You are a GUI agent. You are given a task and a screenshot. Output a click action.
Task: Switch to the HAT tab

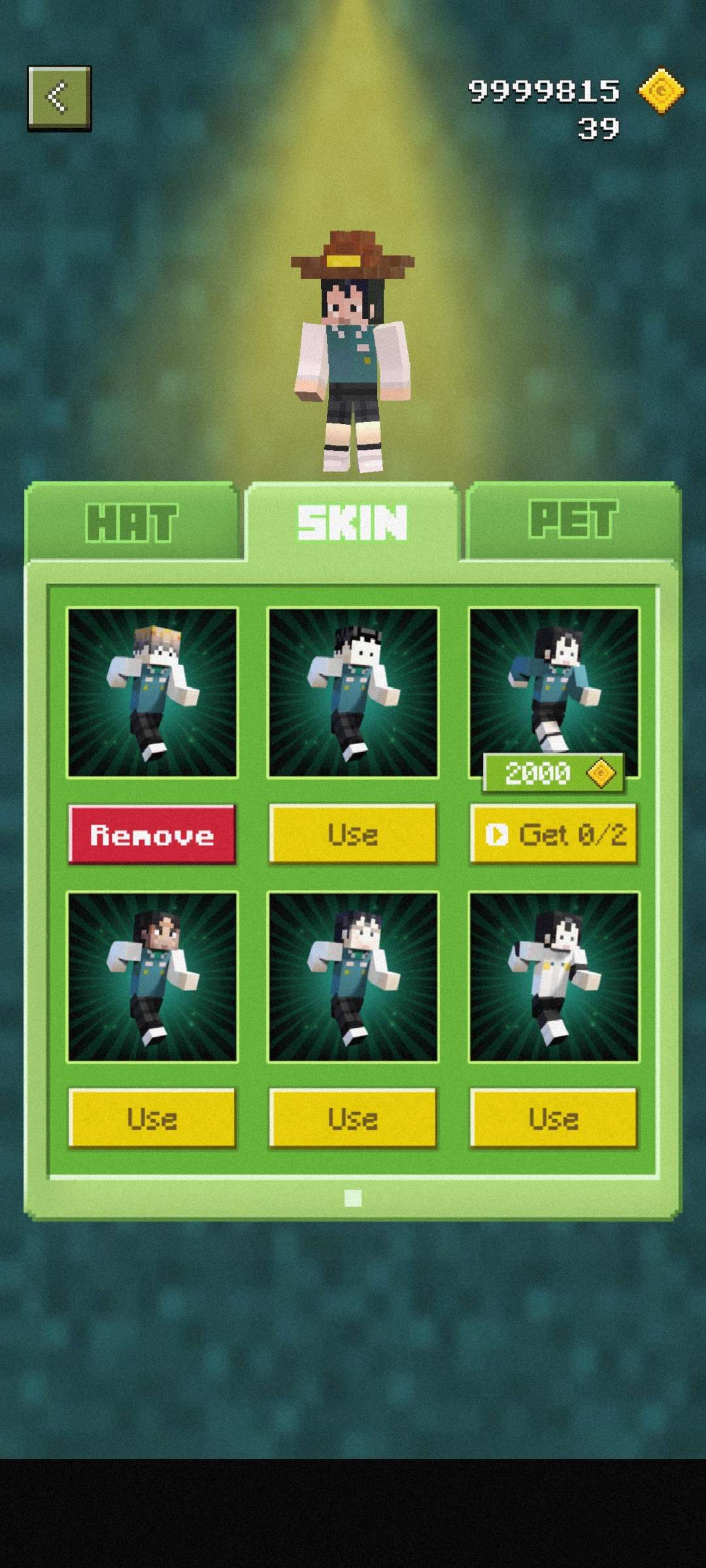[x=131, y=523]
